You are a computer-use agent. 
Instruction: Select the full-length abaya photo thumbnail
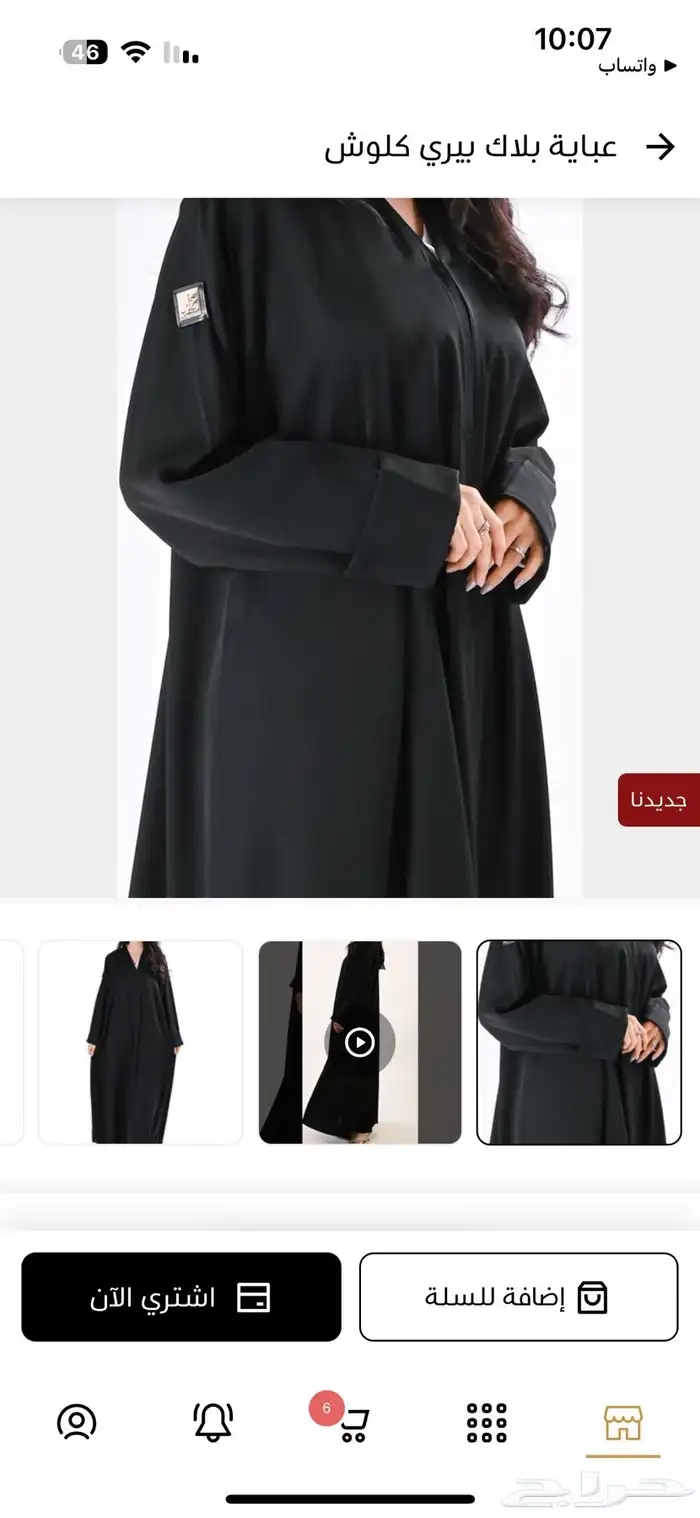tap(140, 1042)
